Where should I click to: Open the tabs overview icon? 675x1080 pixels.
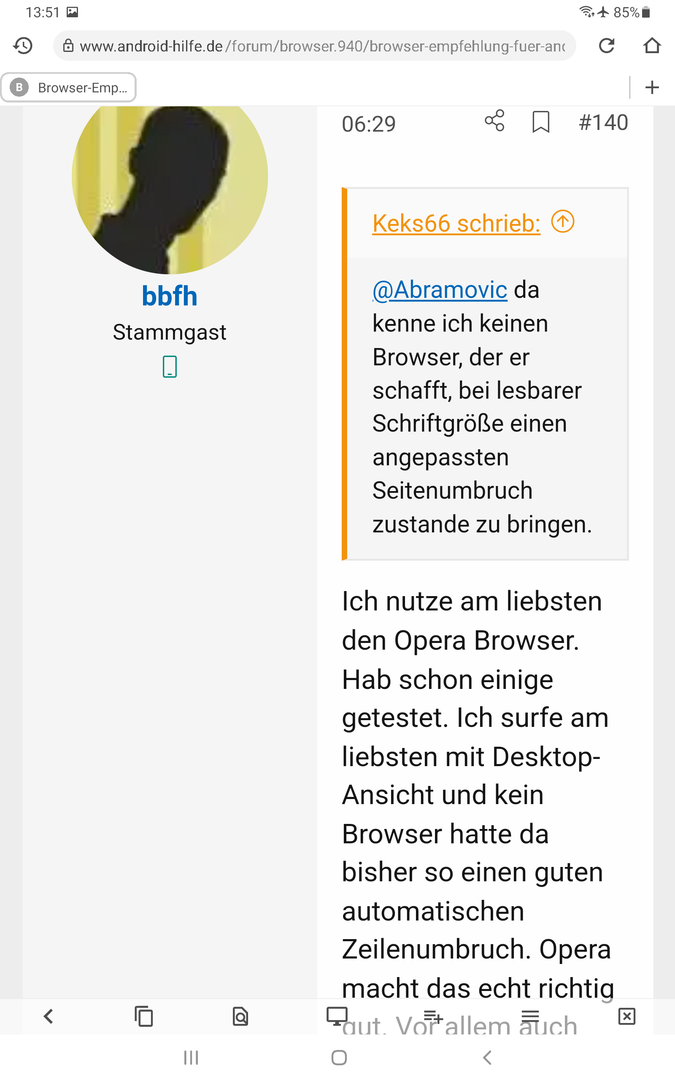click(x=143, y=1016)
